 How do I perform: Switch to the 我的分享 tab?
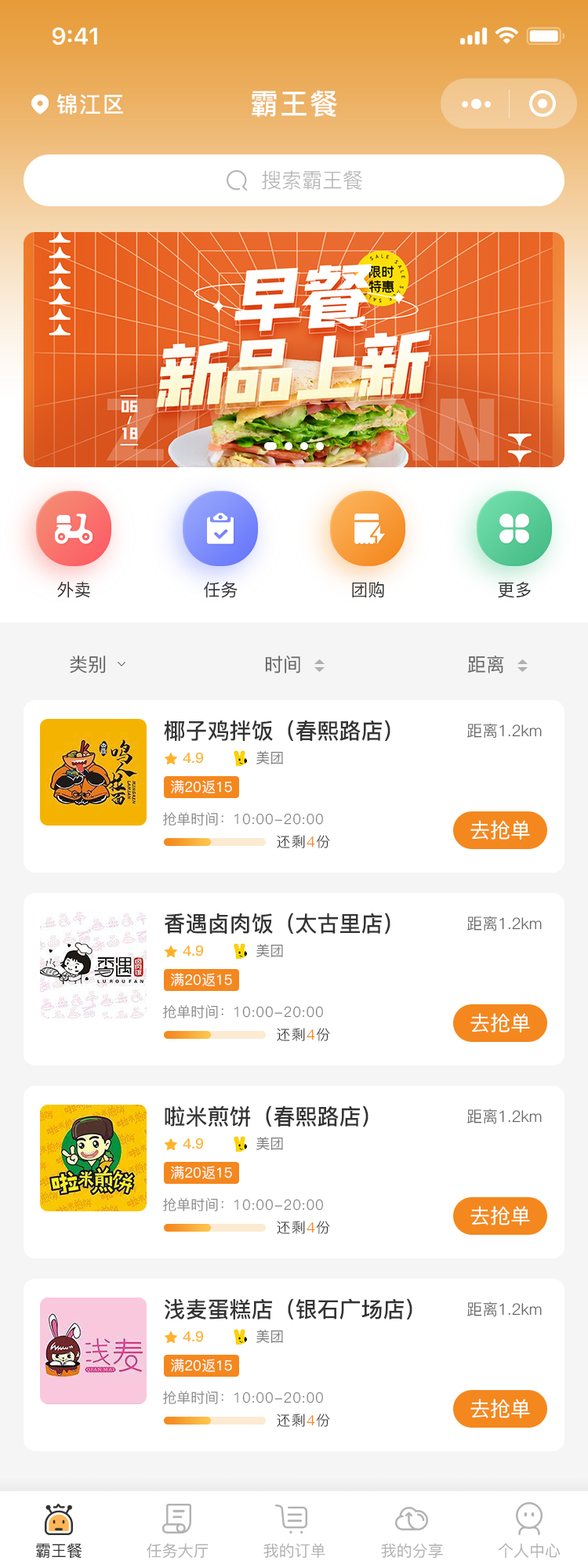(x=412, y=1530)
